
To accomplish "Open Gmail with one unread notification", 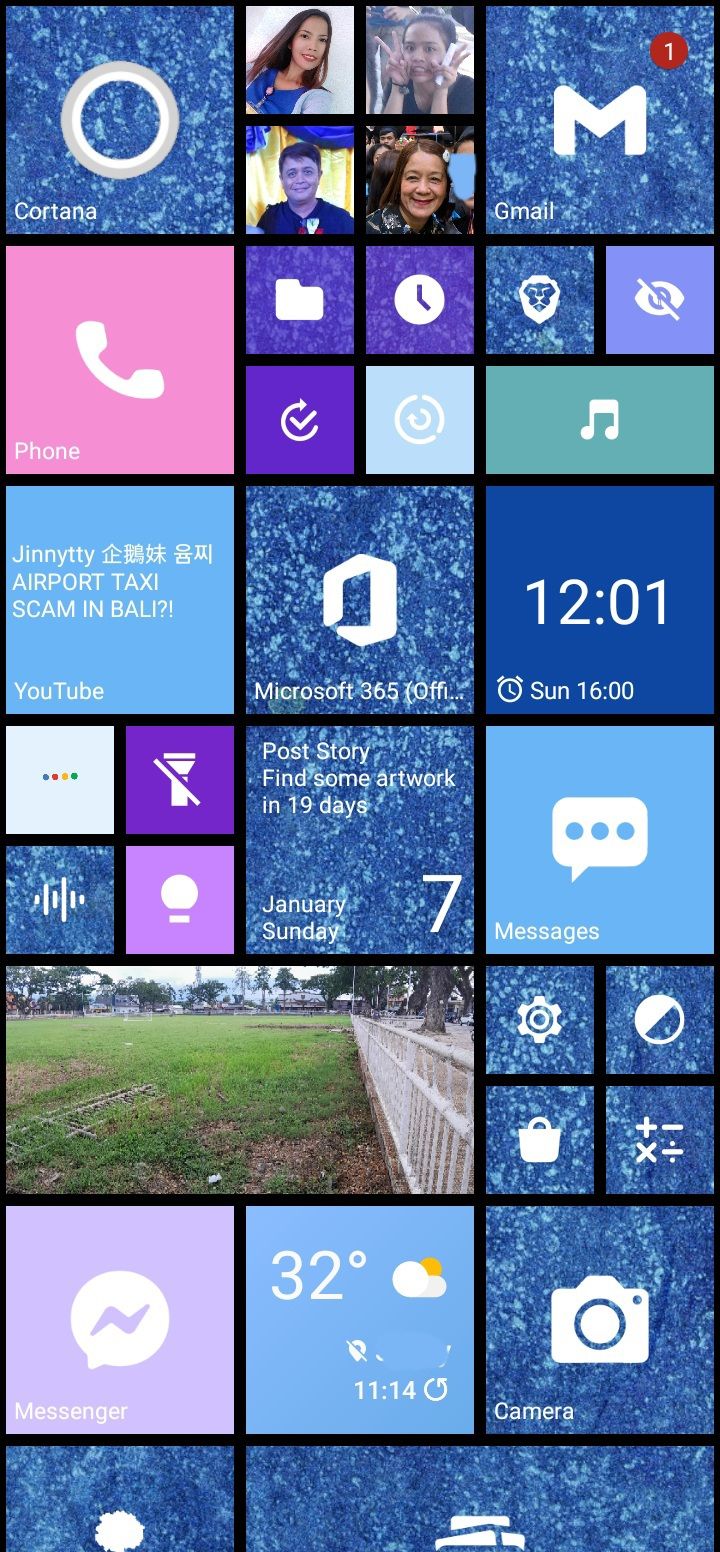I will pyautogui.click(x=600, y=120).
